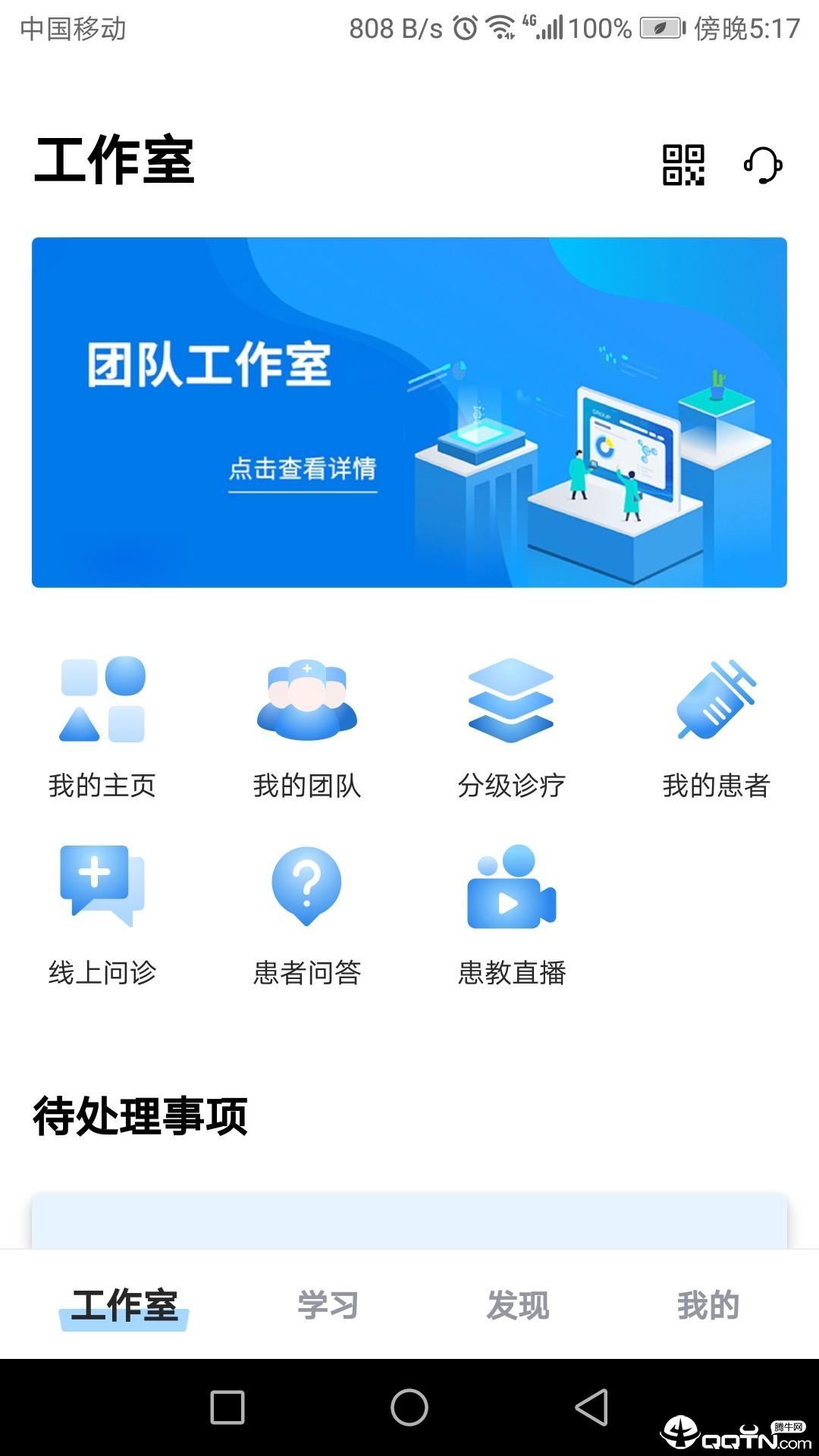Open the QR code scanner icon

pos(683,165)
